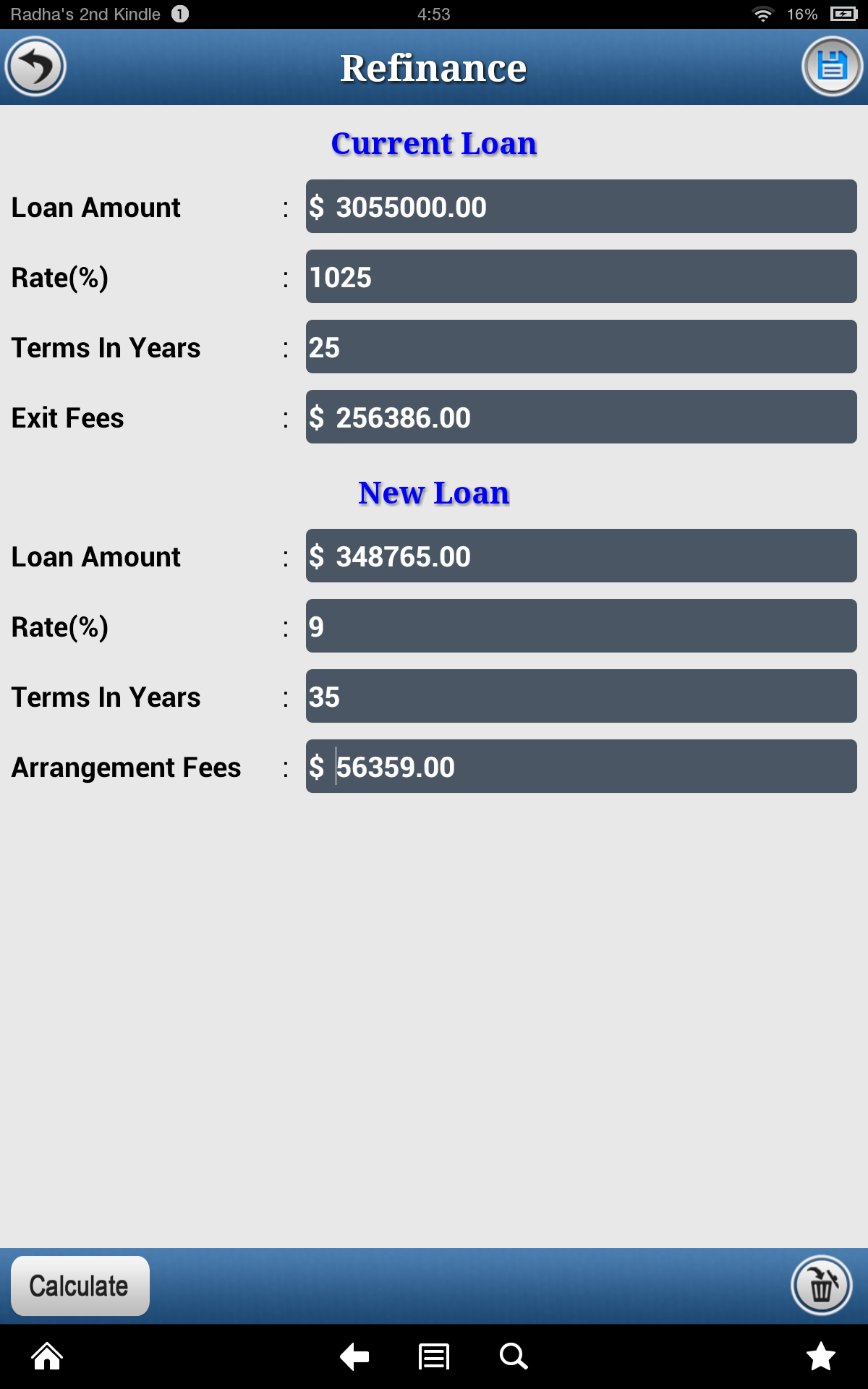The width and height of the screenshot is (868, 1389).
Task: Edit the Current Loan amount field
Action: coord(581,207)
